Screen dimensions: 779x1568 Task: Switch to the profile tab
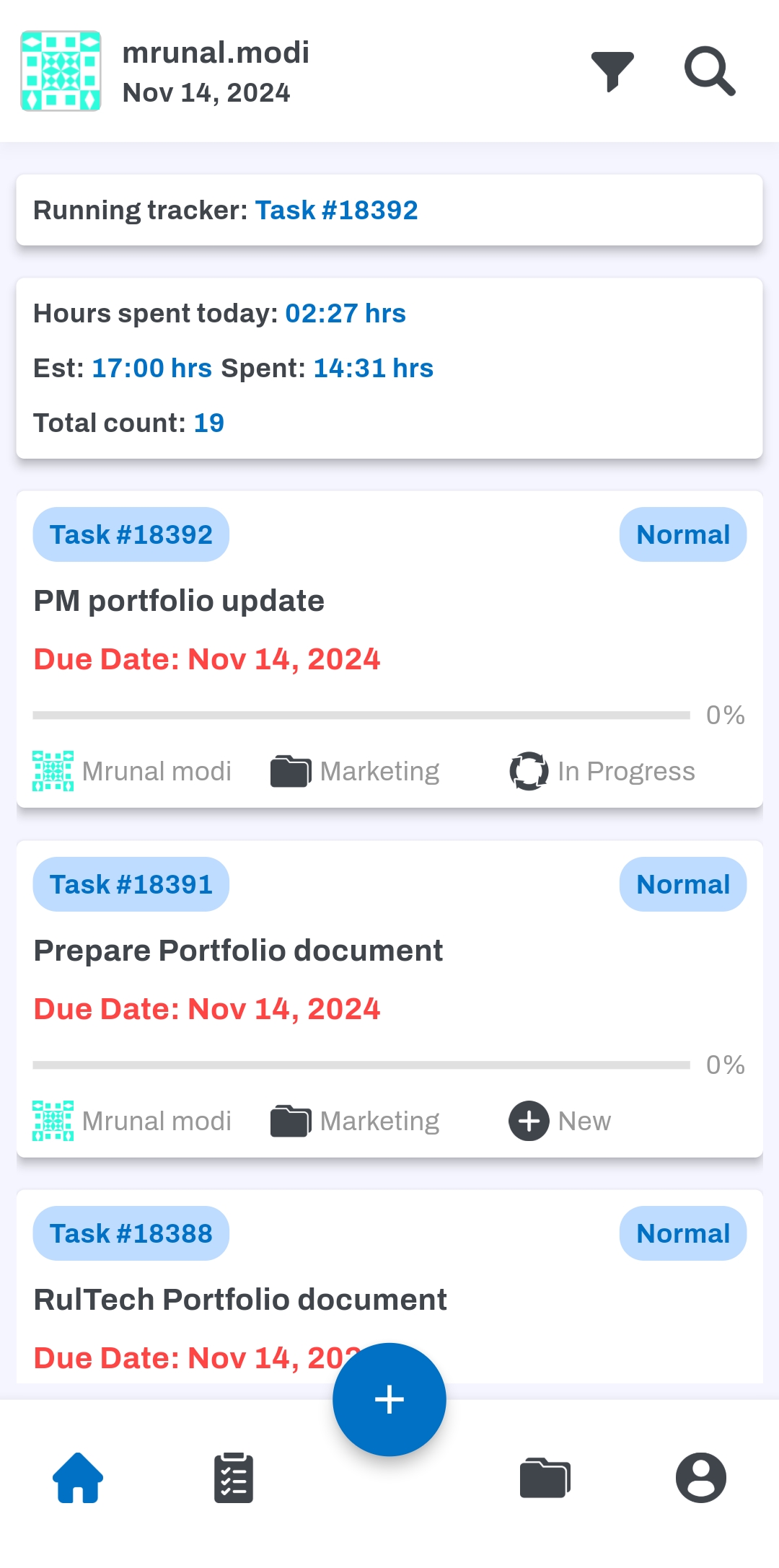(x=700, y=1478)
